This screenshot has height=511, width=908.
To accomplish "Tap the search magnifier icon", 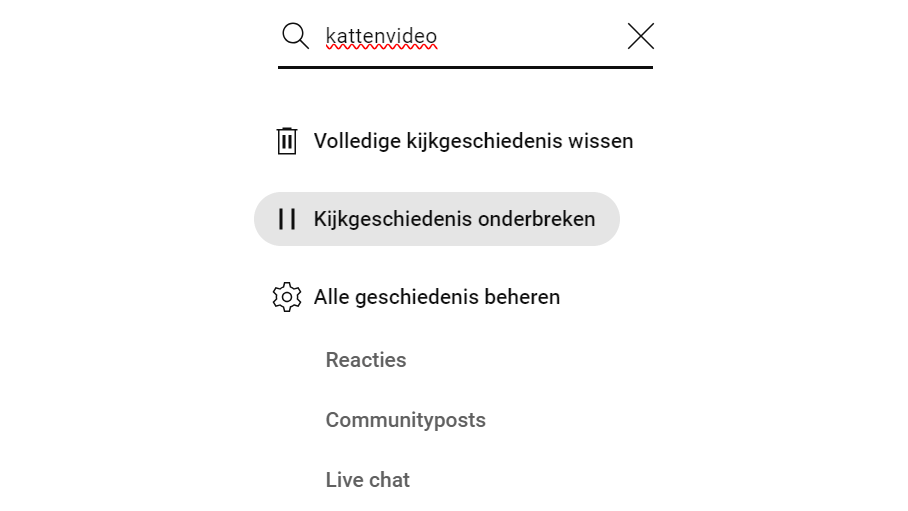I will pos(295,36).
